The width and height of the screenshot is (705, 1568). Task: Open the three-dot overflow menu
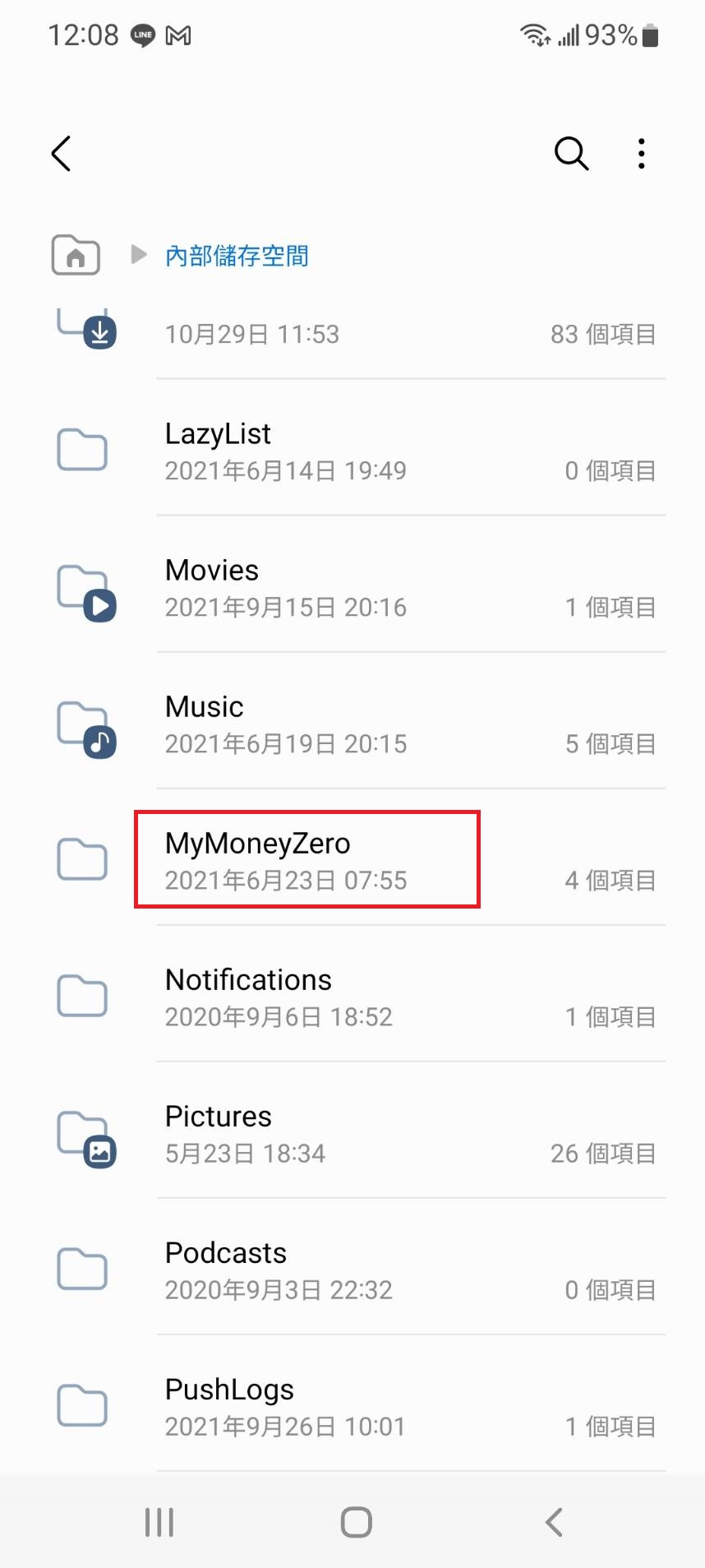tap(641, 154)
